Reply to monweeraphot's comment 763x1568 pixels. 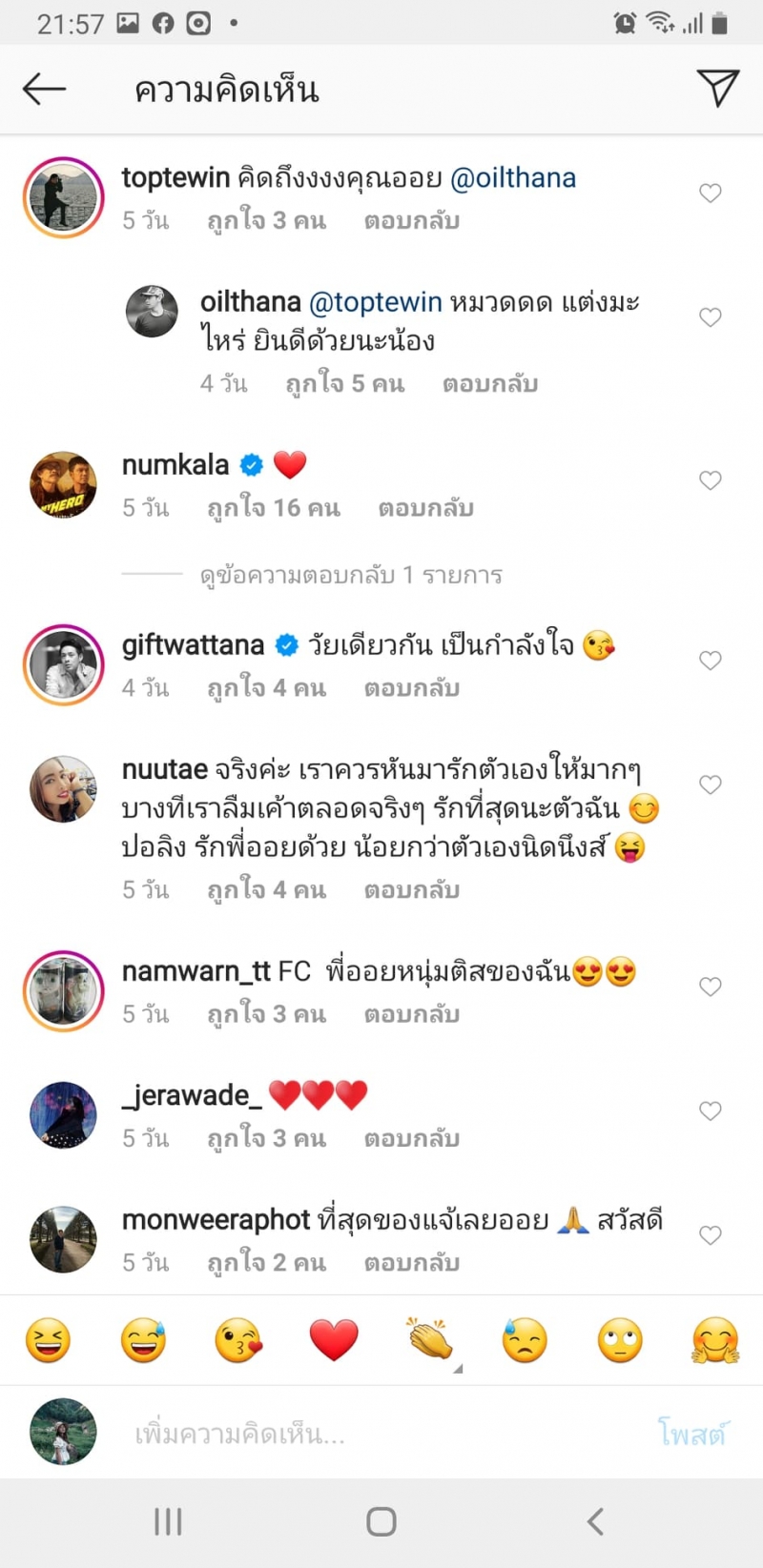click(411, 1263)
